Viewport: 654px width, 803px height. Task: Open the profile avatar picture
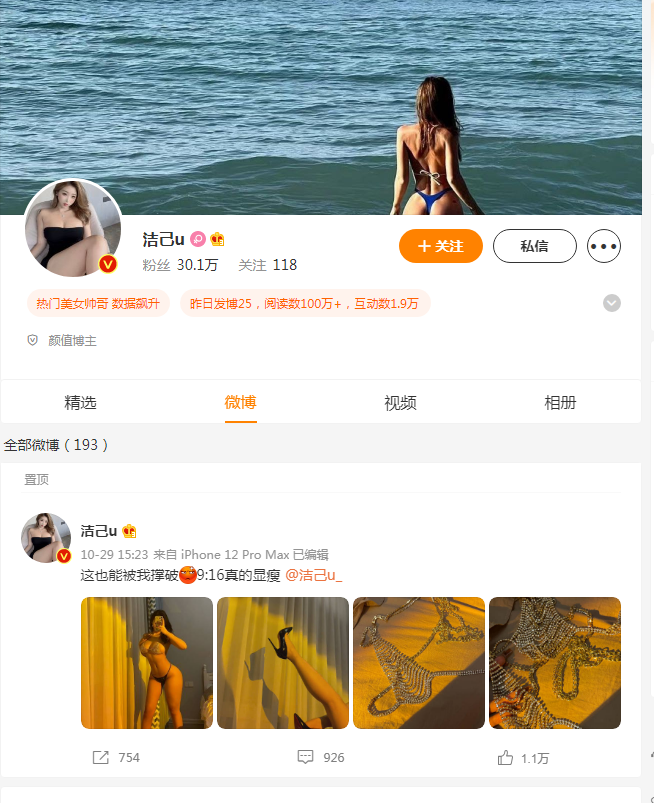pos(72,228)
